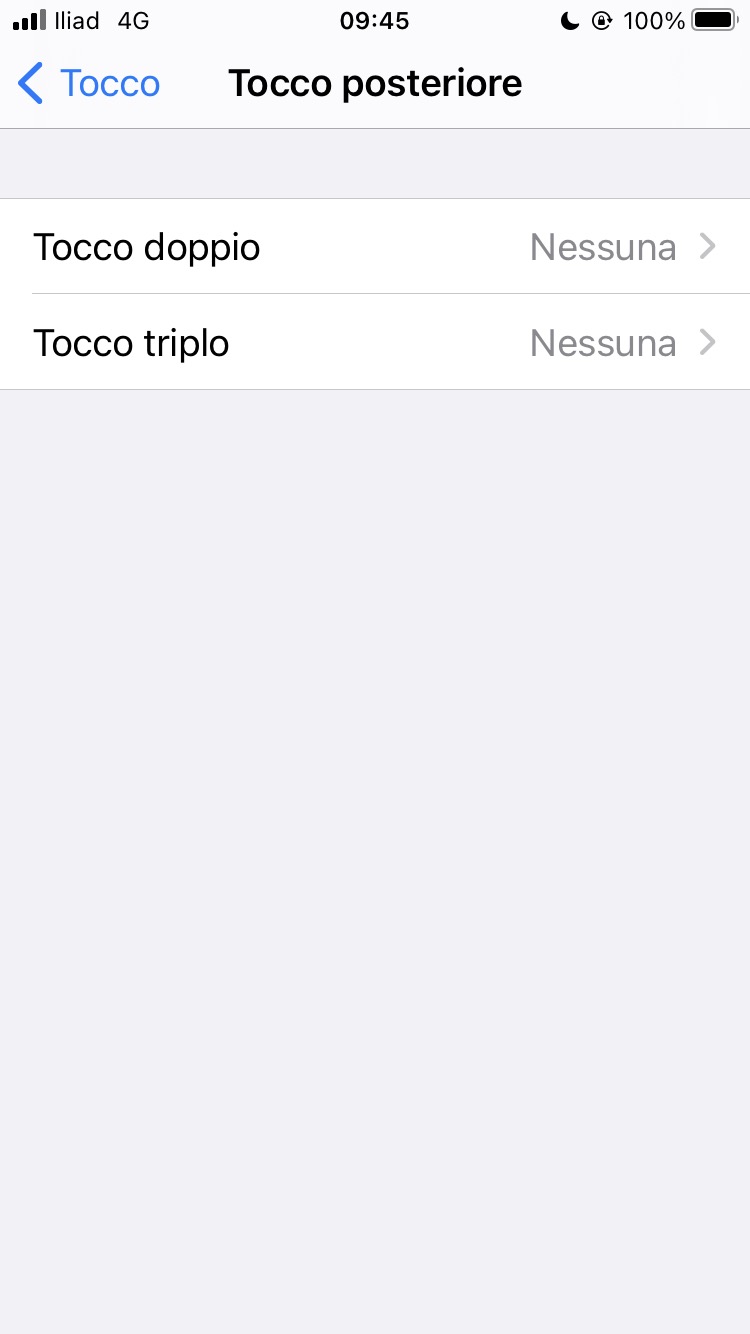Go back to Tocco settings
Screen dimensions: 750x1334
click(x=88, y=84)
